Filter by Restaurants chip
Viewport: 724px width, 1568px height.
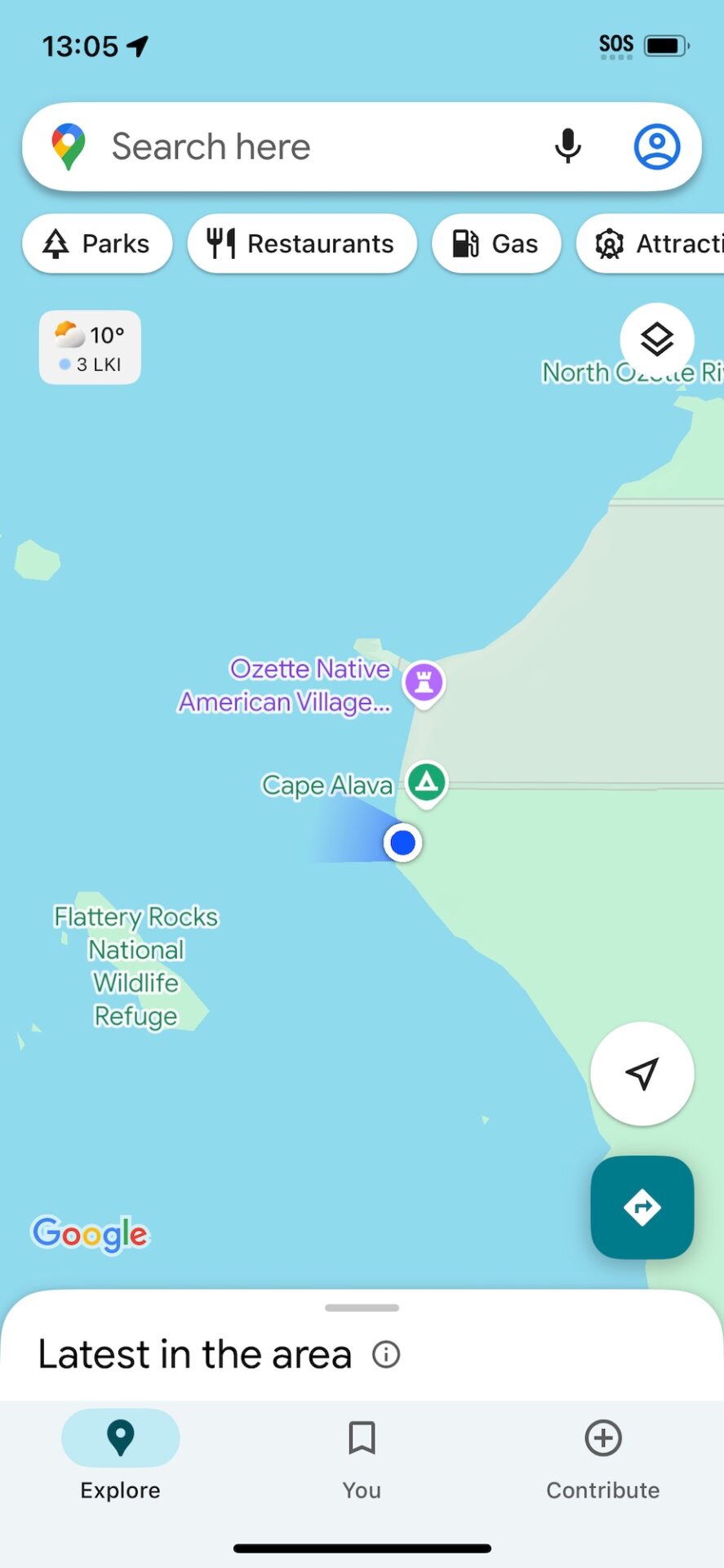click(302, 243)
